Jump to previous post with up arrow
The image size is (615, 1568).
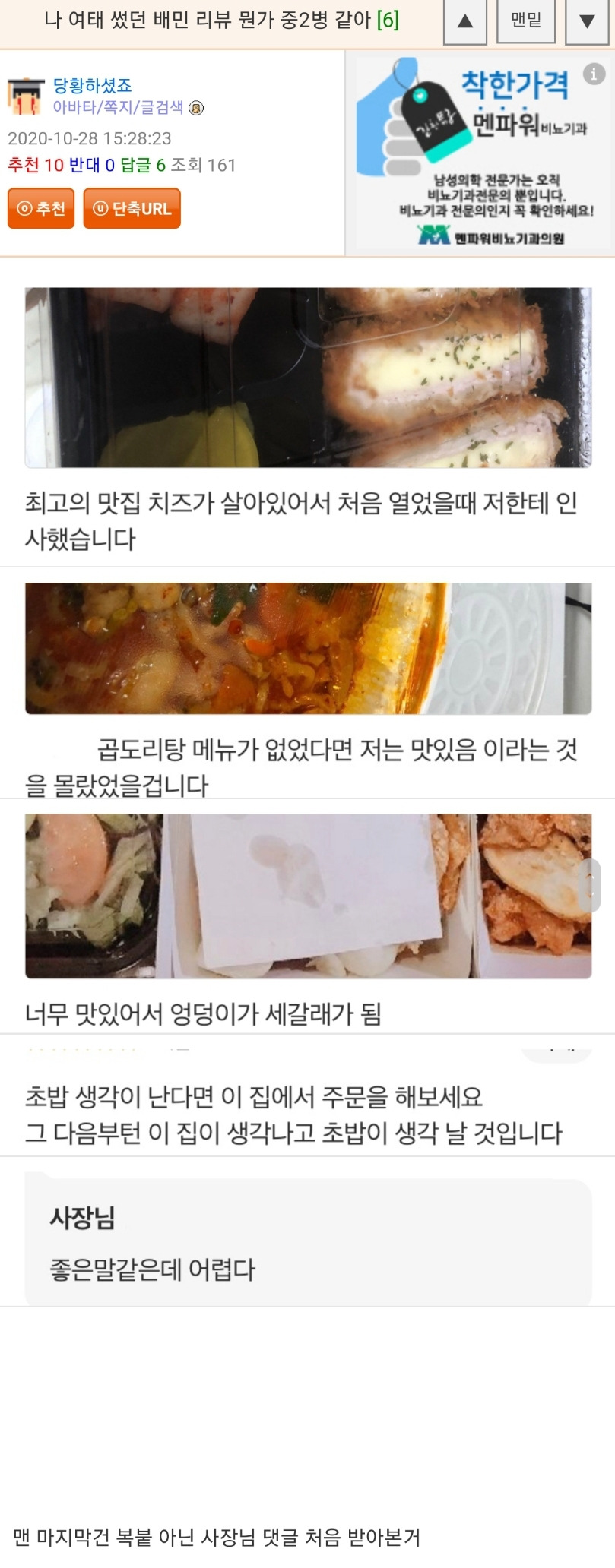(465, 21)
